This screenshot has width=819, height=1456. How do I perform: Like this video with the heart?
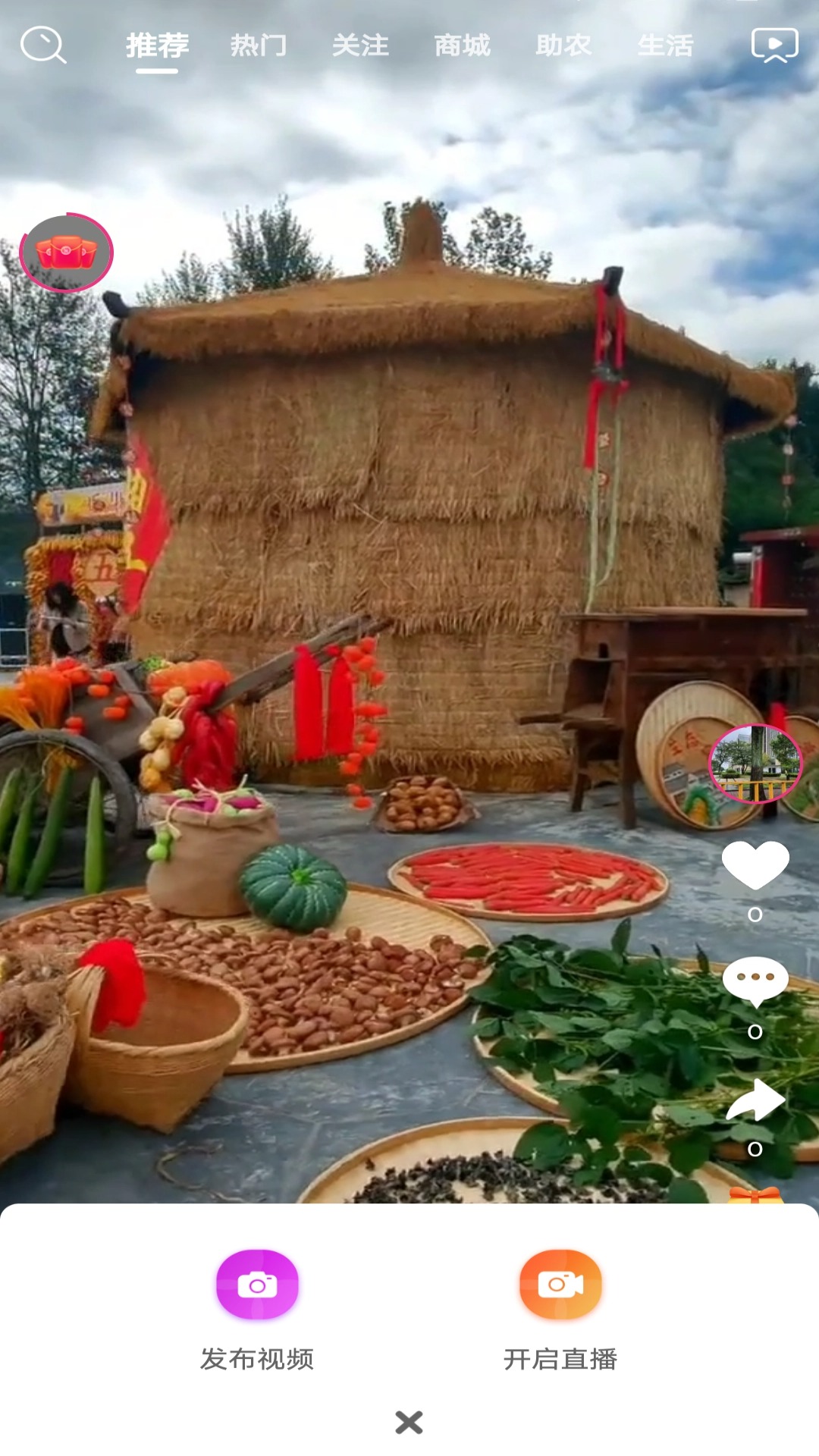point(755,866)
